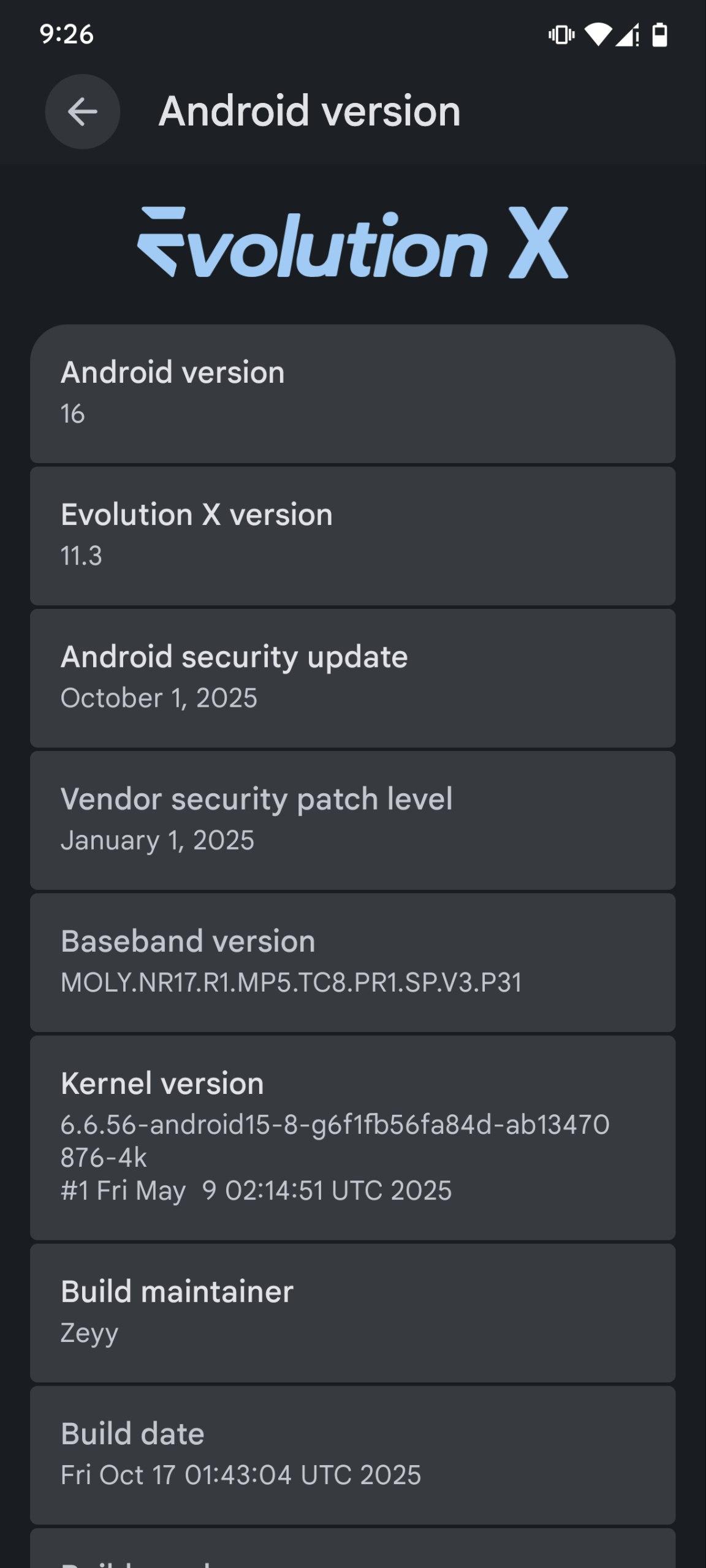Screen dimensions: 706x1568
Task: Tap the Android version 16 row
Action: [x=352, y=393]
